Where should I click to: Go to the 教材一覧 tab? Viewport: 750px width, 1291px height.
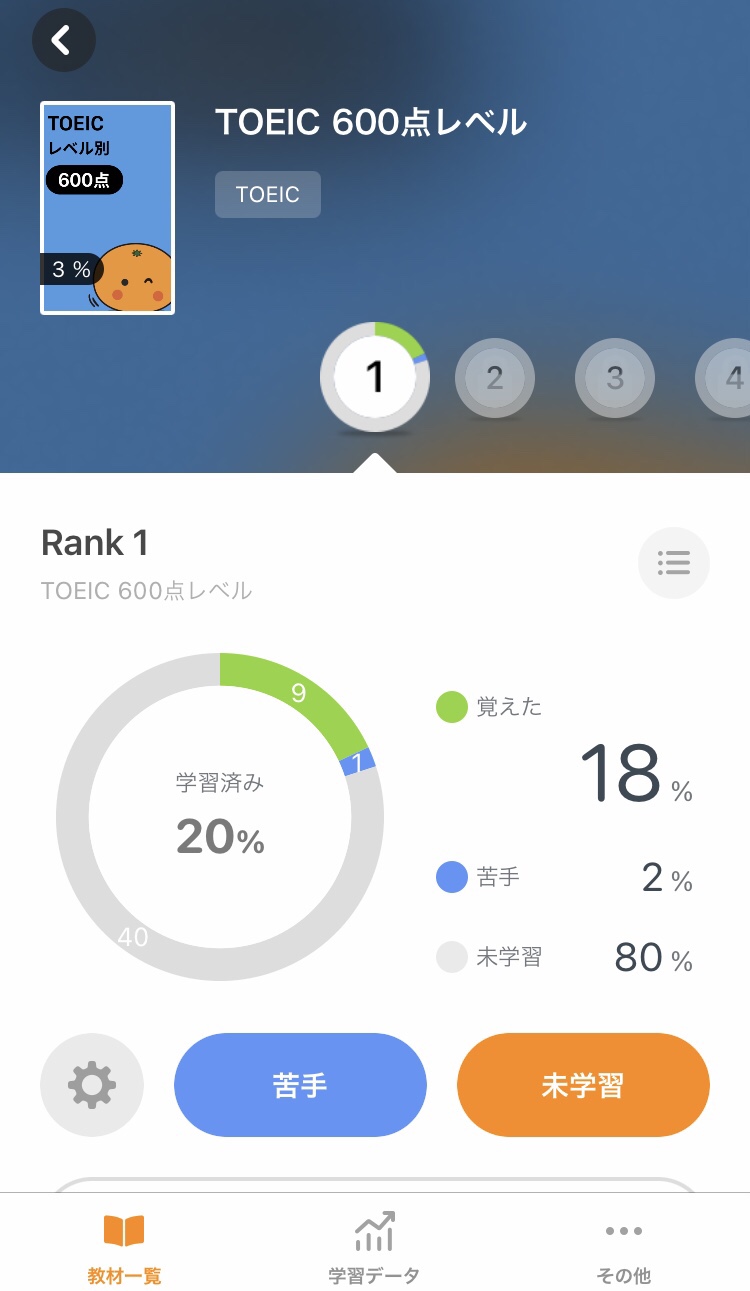[124, 1247]
